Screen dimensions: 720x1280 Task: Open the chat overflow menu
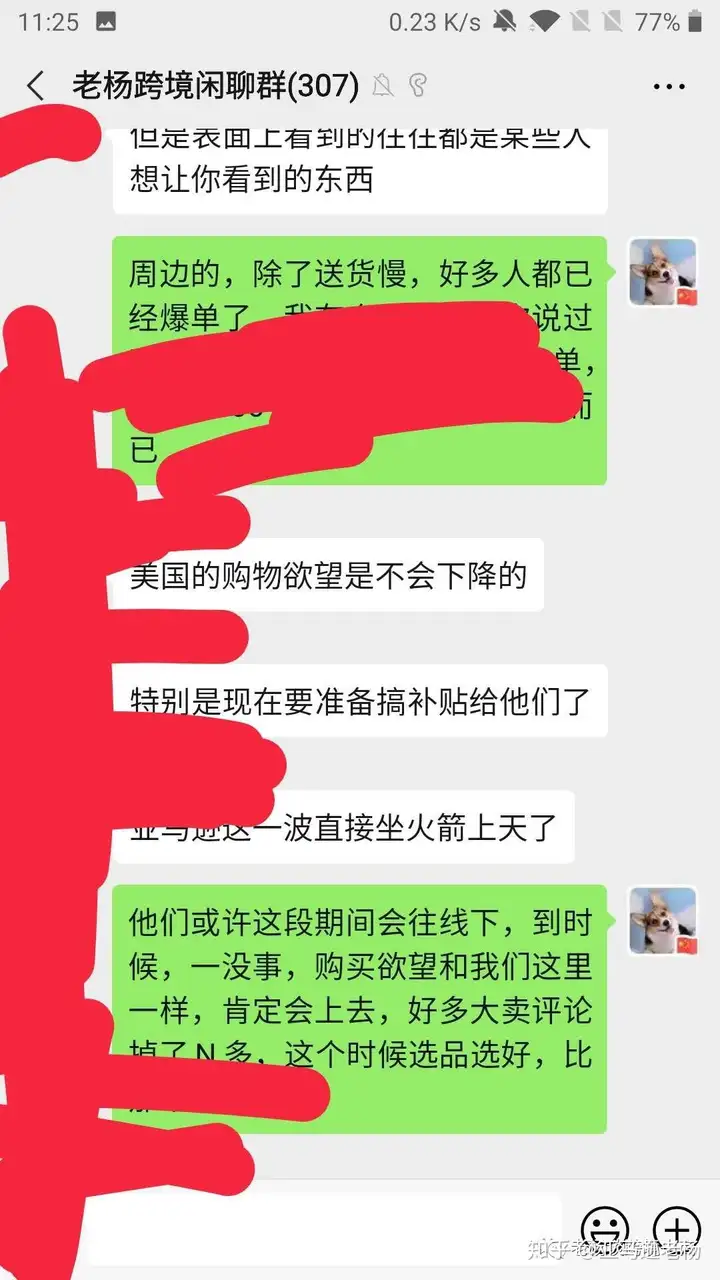point(668,87)
